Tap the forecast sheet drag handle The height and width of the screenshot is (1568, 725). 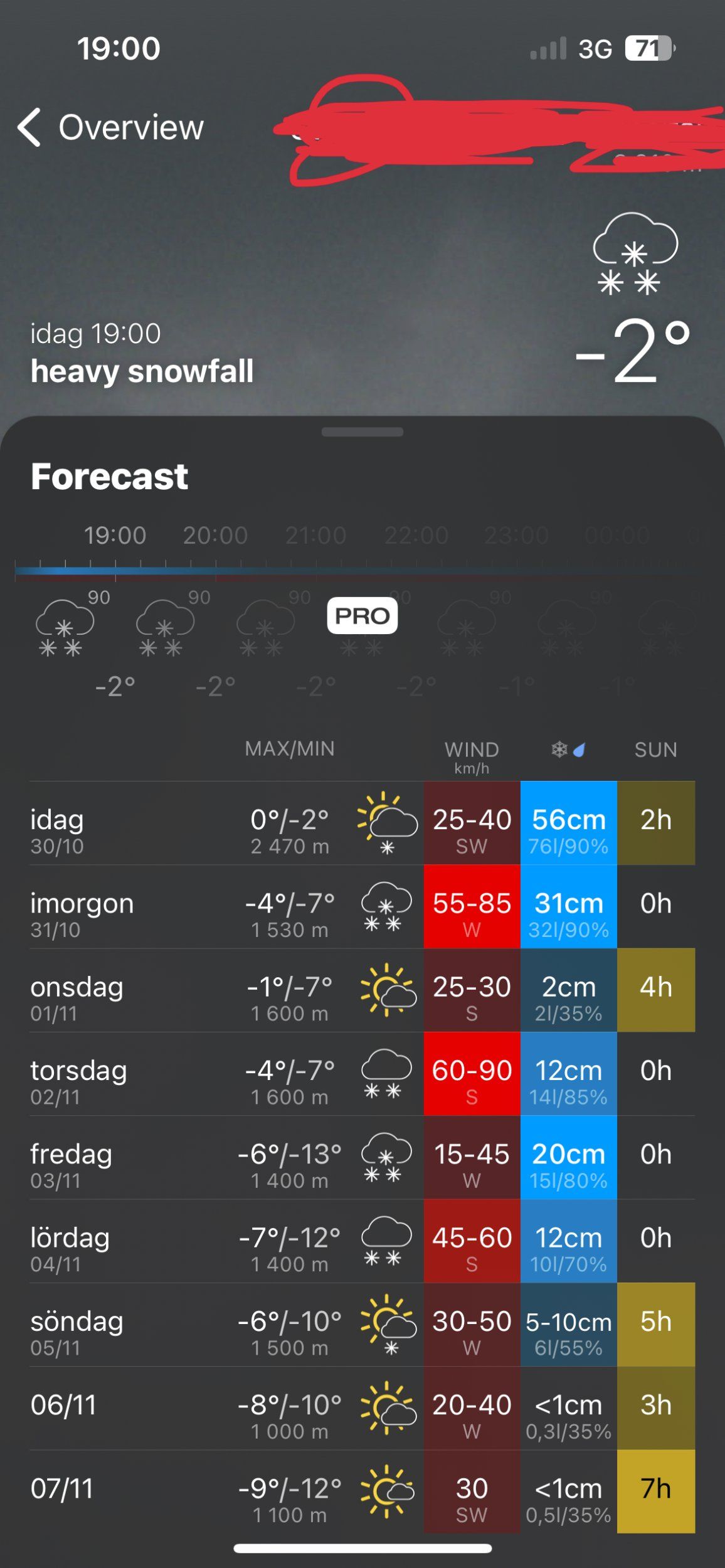tap(362, 432)
